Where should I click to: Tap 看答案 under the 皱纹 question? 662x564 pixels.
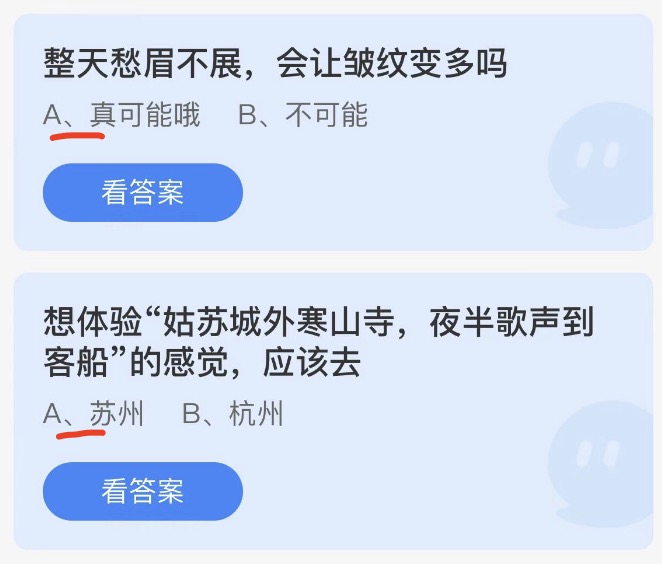tap(142, 192)
